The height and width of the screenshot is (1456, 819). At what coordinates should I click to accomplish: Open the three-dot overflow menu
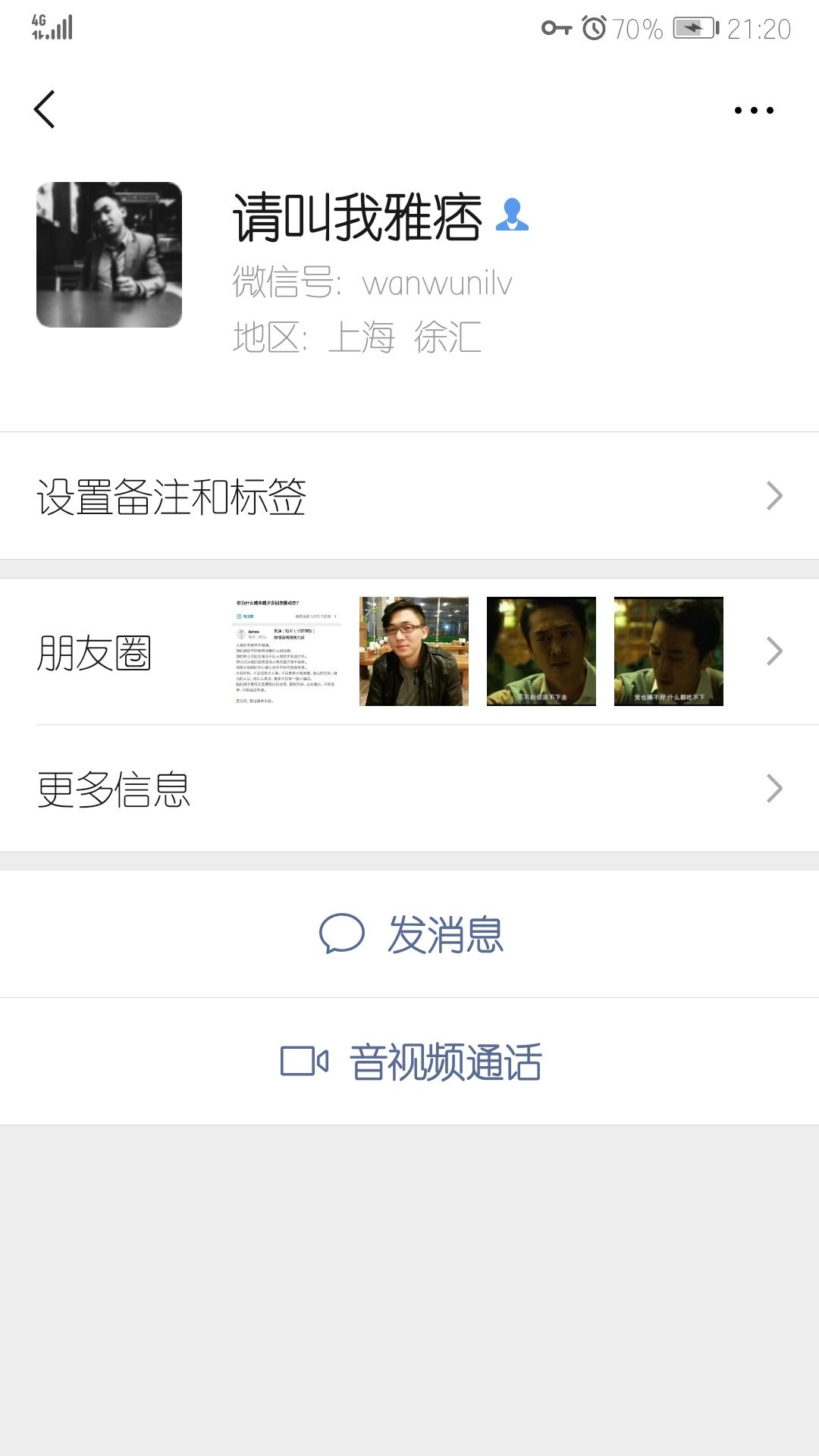pyautogui.click(x=754, y=111)
